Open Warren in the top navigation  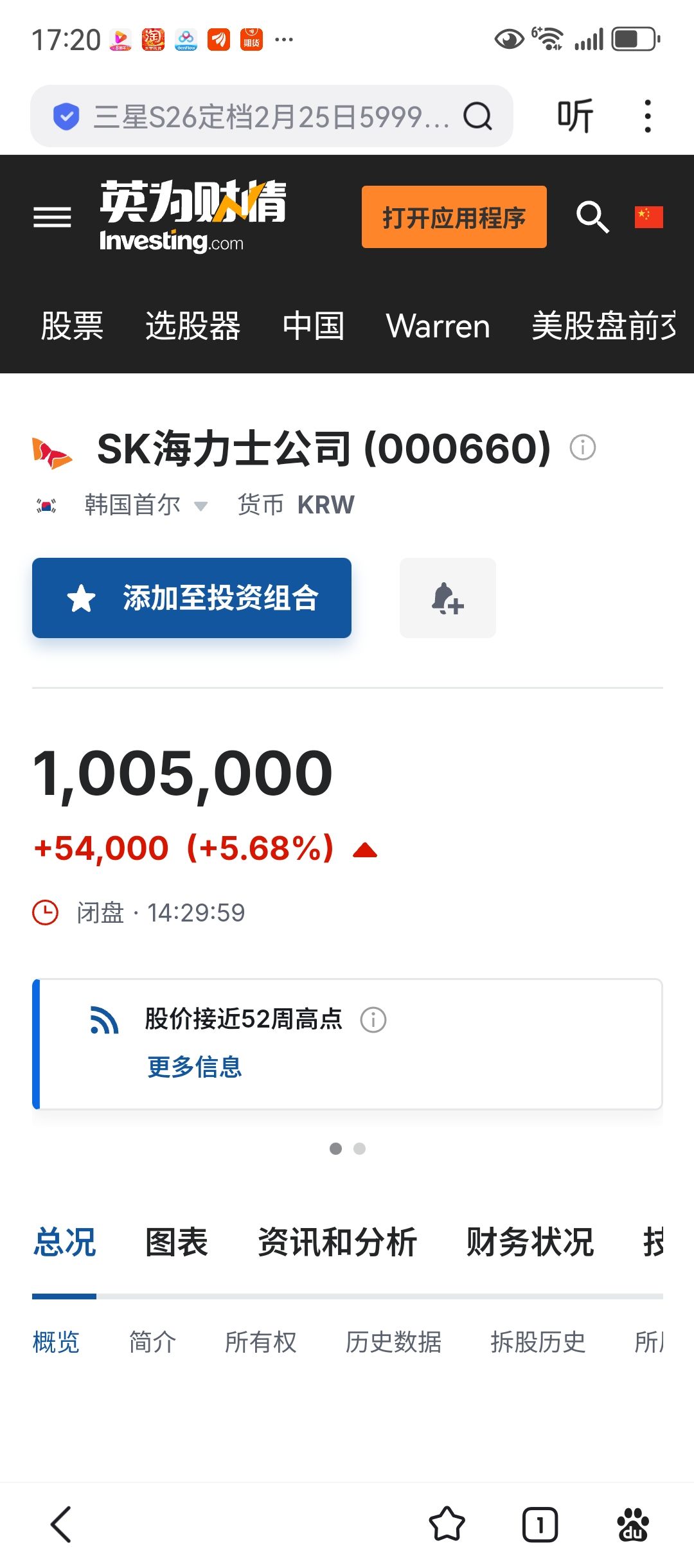pos(438,326)
